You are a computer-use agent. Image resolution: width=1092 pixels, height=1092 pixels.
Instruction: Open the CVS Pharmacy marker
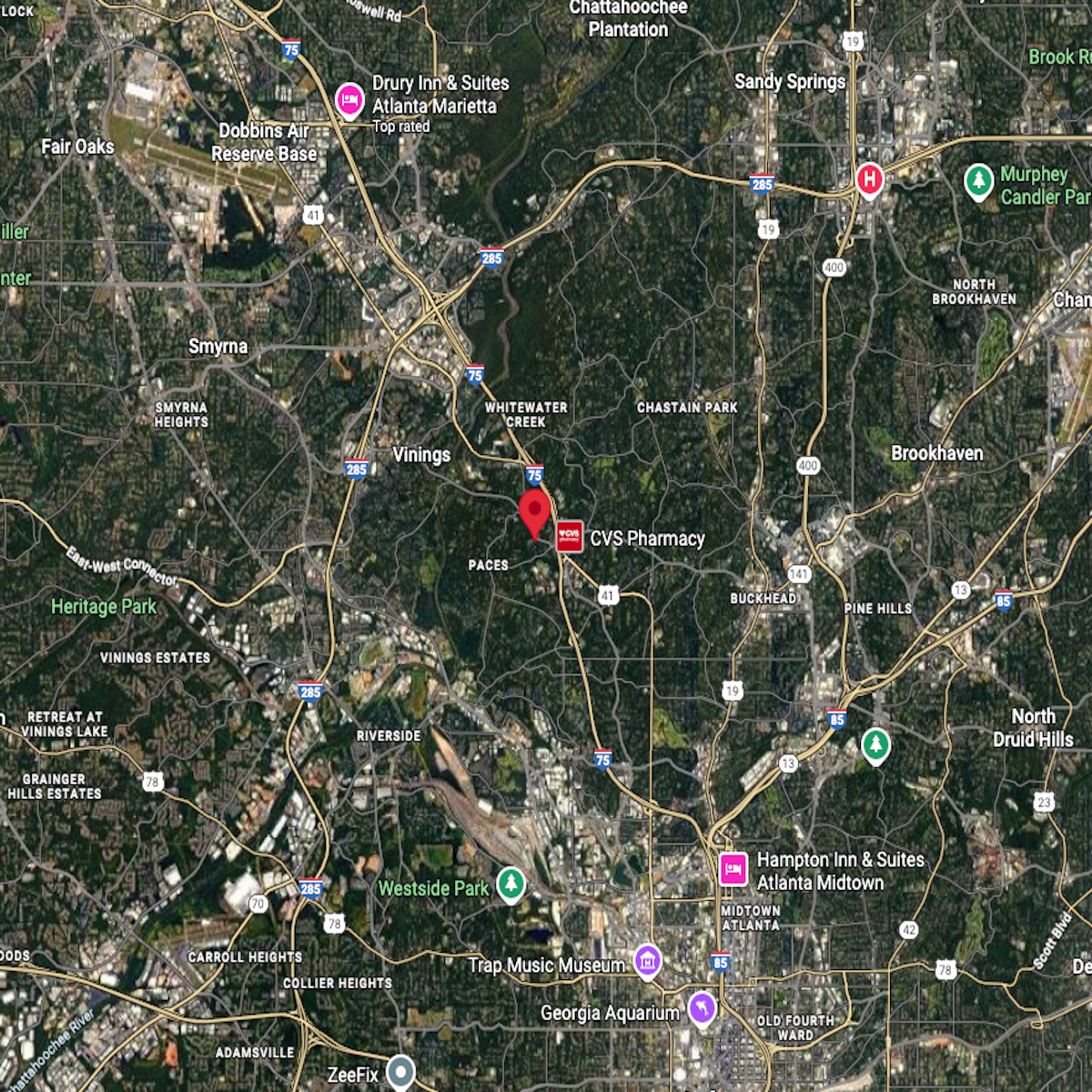(570, 536)
